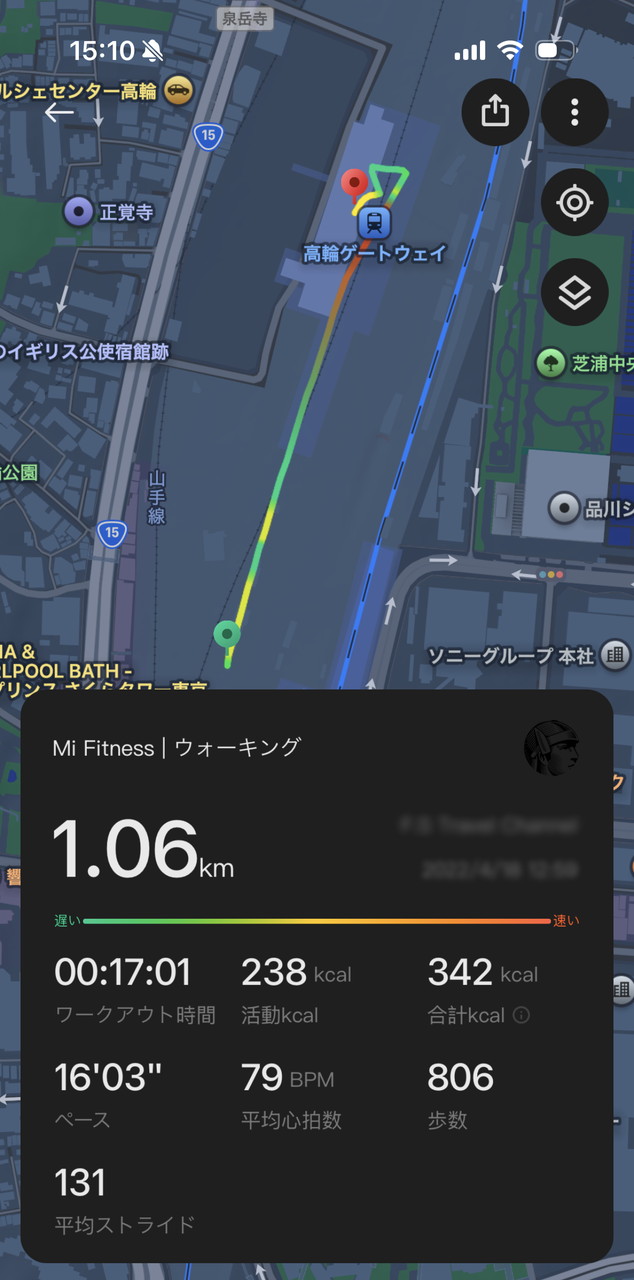Open the three-dot overflow menu

574,112
